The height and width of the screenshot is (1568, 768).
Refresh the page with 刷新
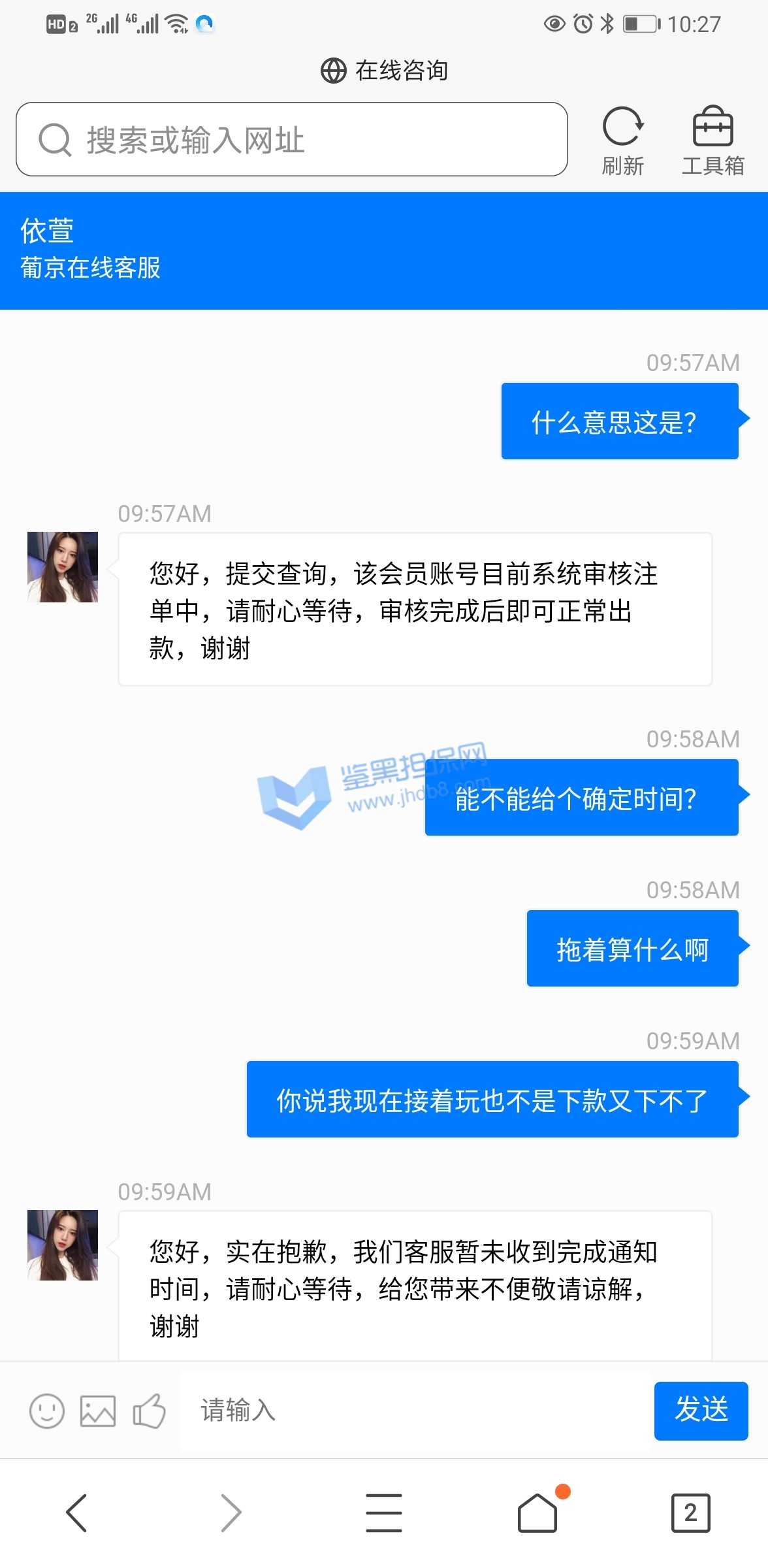[x=622, y=140]
